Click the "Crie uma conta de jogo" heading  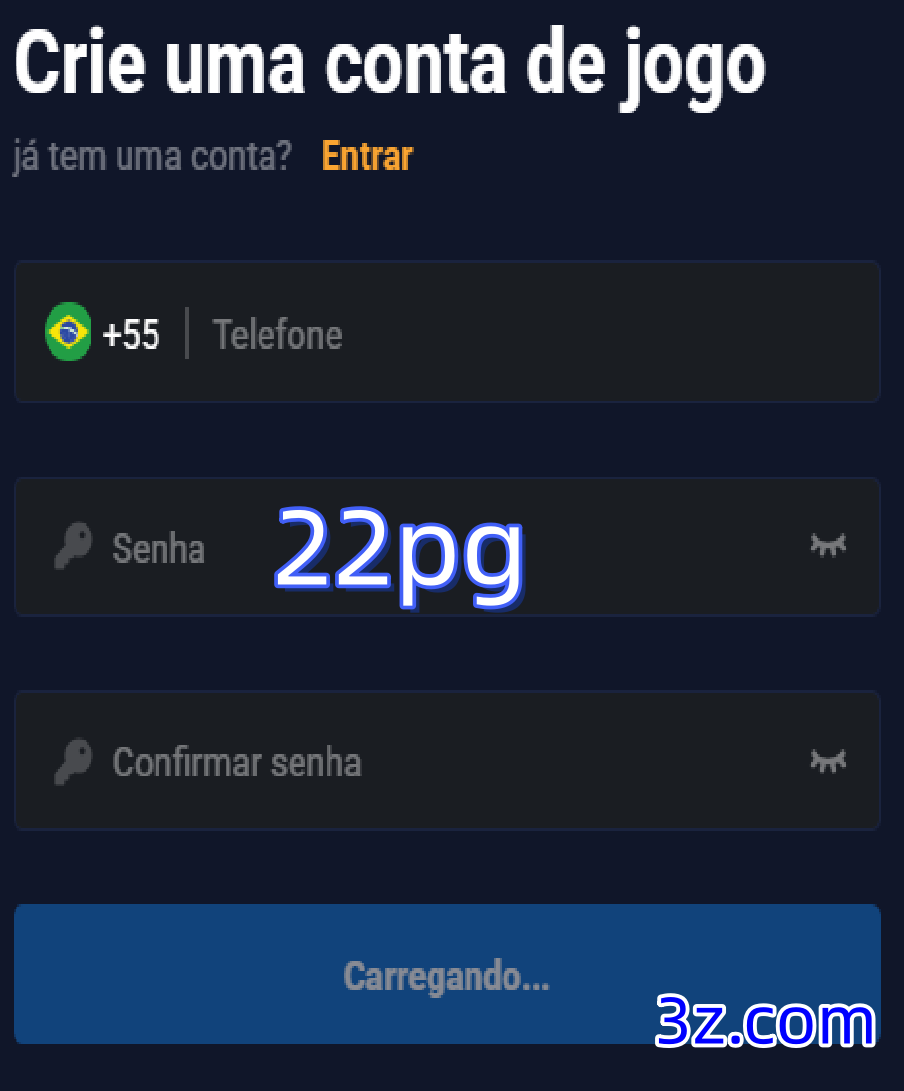390,62
